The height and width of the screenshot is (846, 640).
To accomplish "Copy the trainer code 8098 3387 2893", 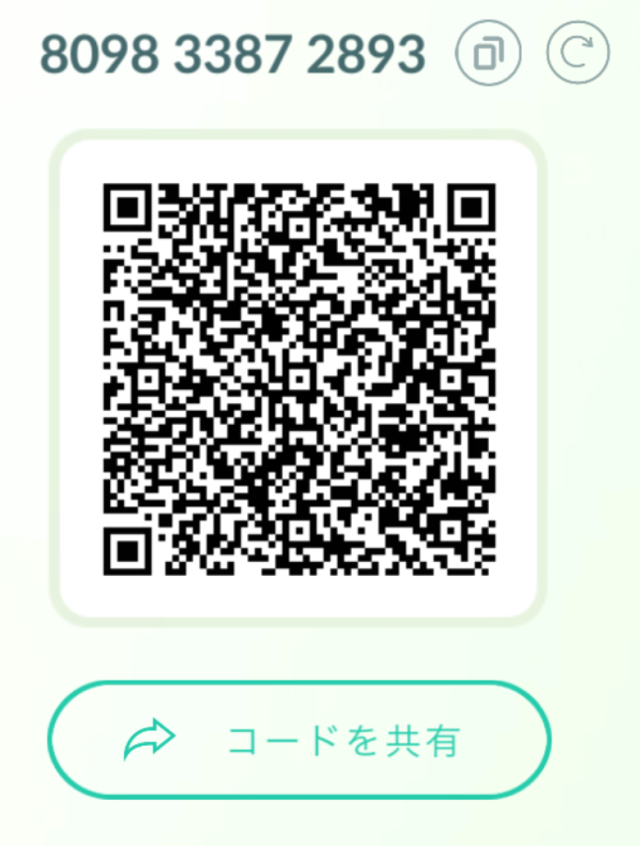I will (x=487, y=54).
